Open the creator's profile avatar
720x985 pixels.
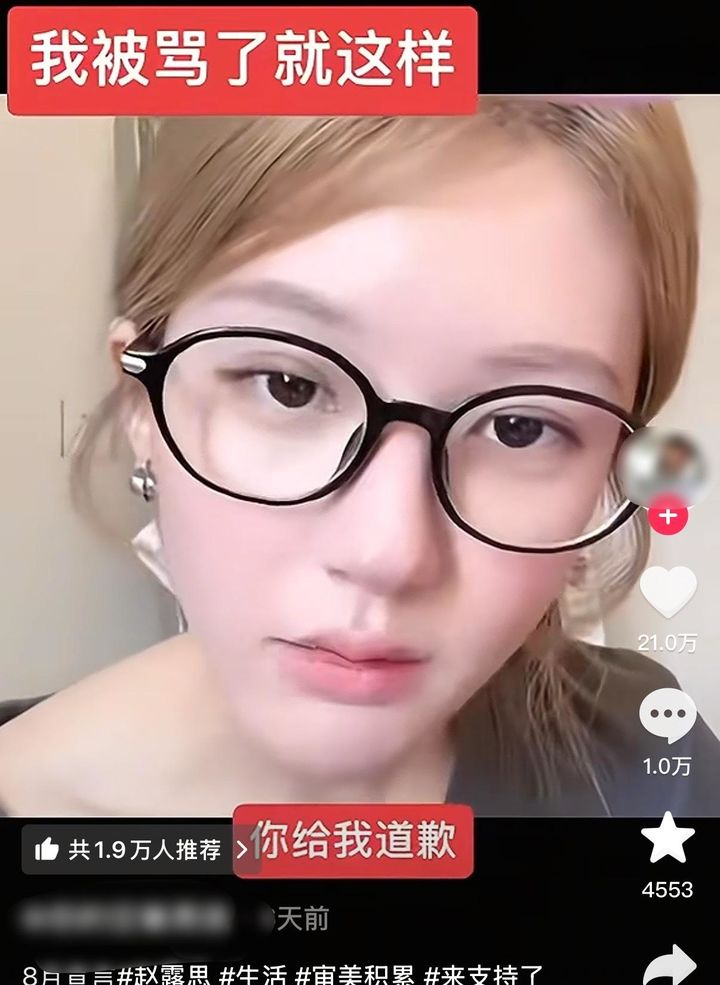(666, 467)
